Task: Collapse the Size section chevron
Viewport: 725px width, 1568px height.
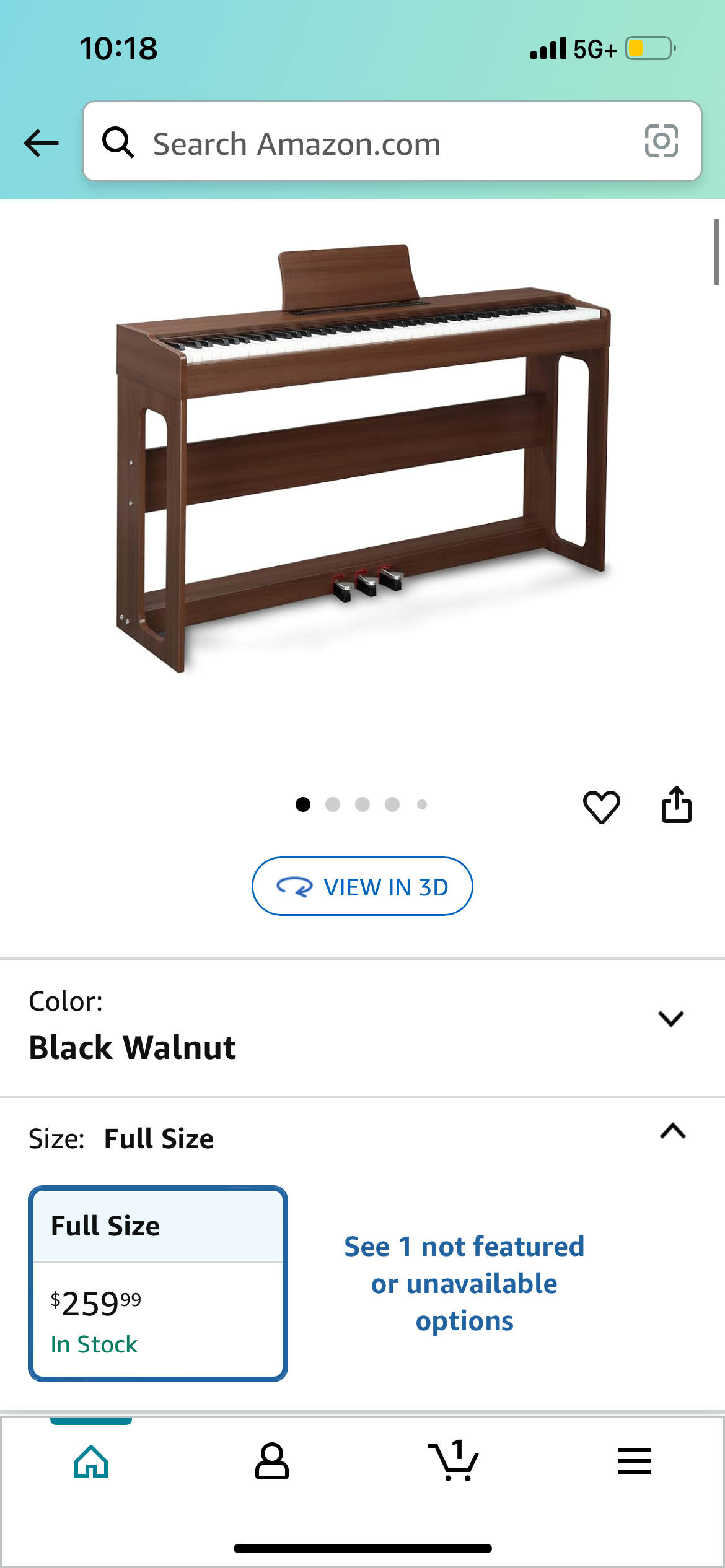Action: click(x=672, y=1131)
